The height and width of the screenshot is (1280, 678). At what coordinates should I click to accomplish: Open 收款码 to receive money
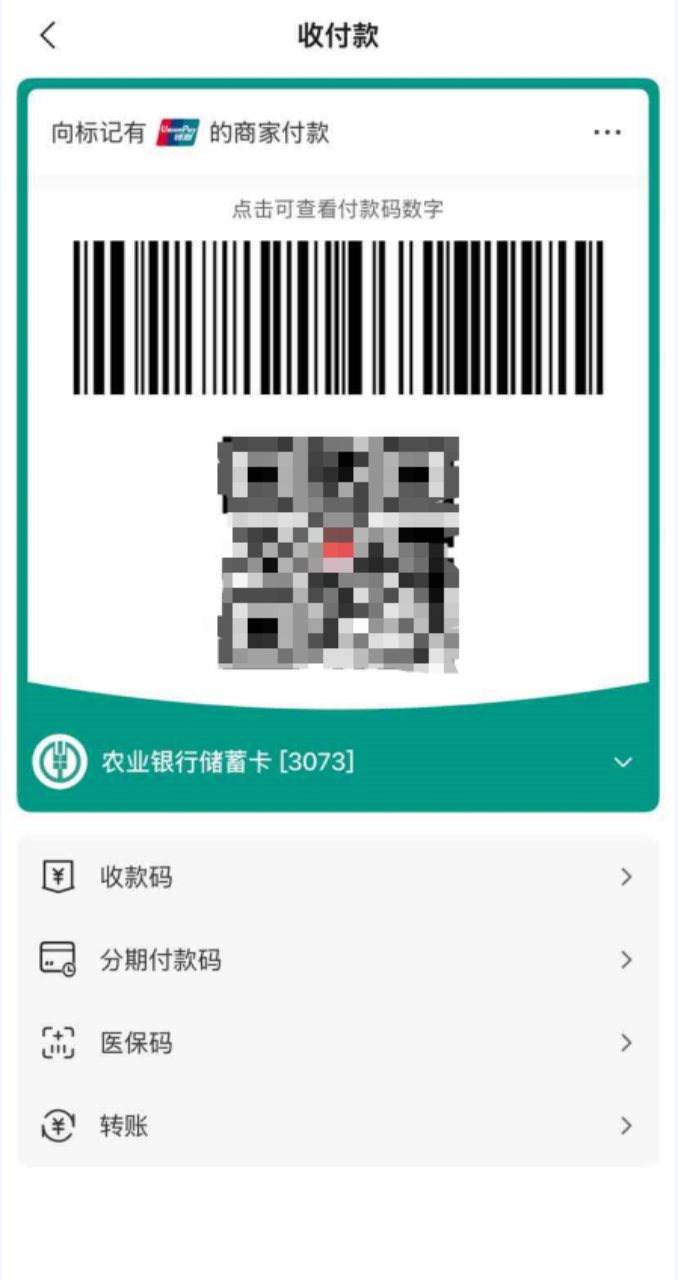pos(338,878)
